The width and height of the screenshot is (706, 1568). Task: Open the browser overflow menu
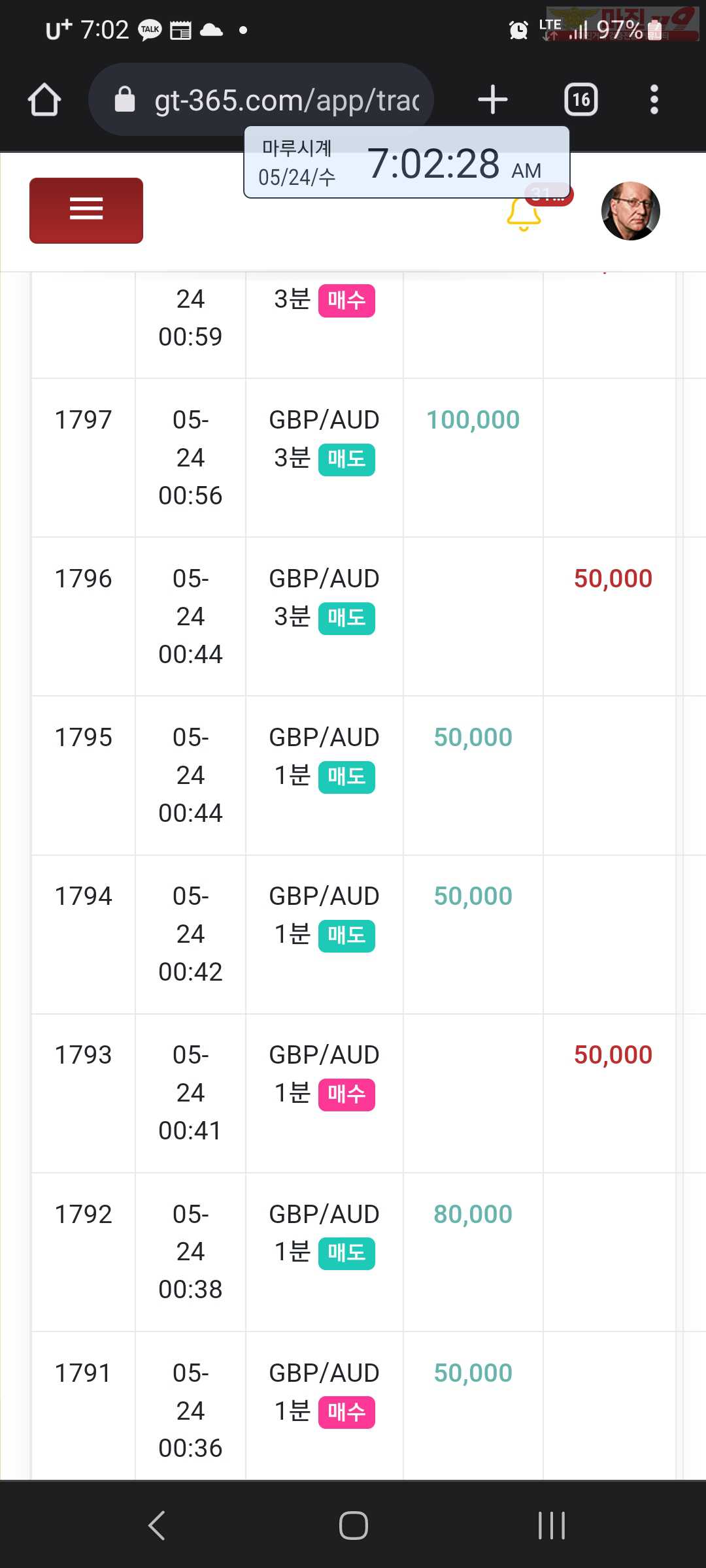tap(654, 100)
